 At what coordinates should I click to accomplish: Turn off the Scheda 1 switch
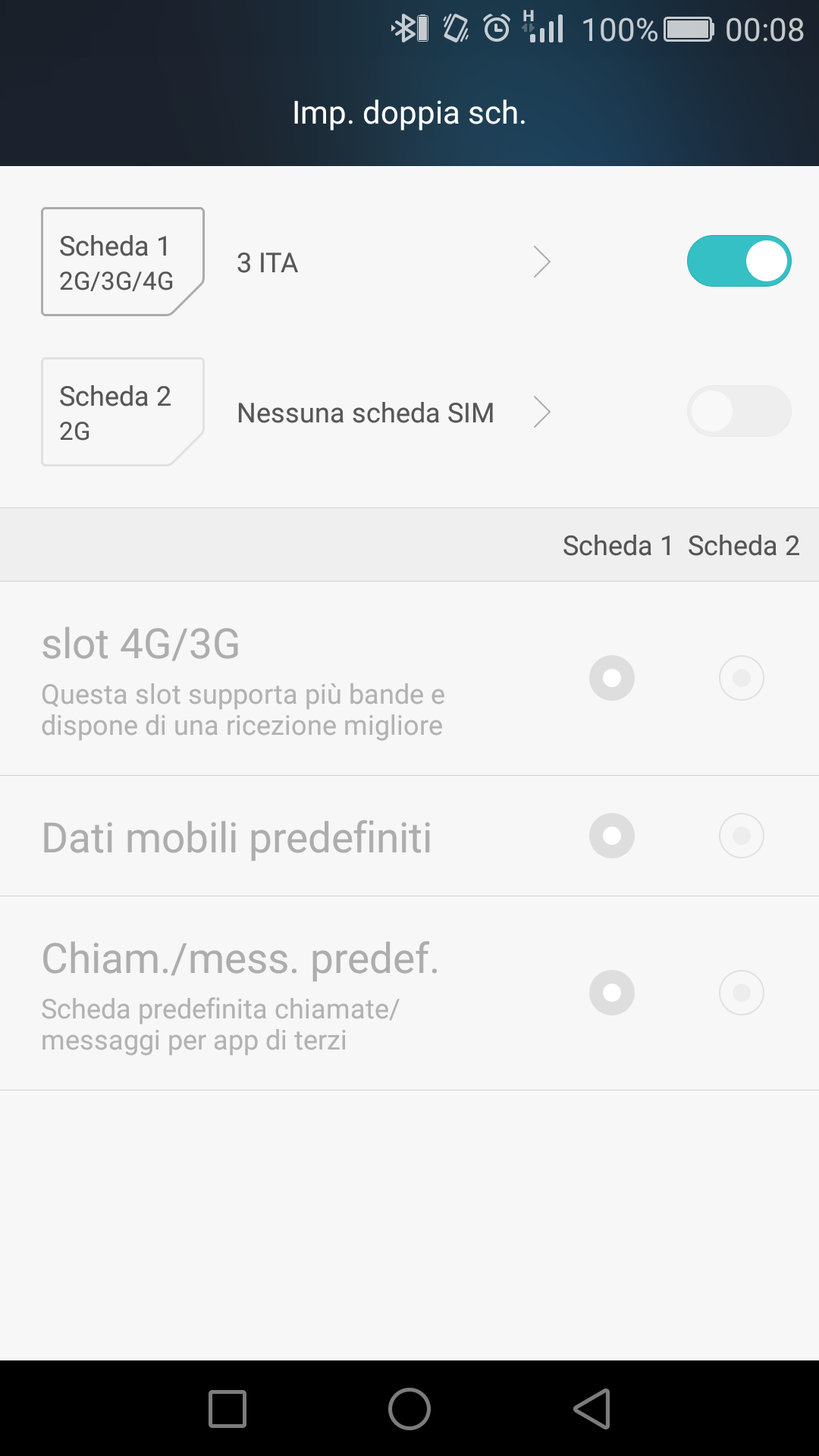click(739, 261)
